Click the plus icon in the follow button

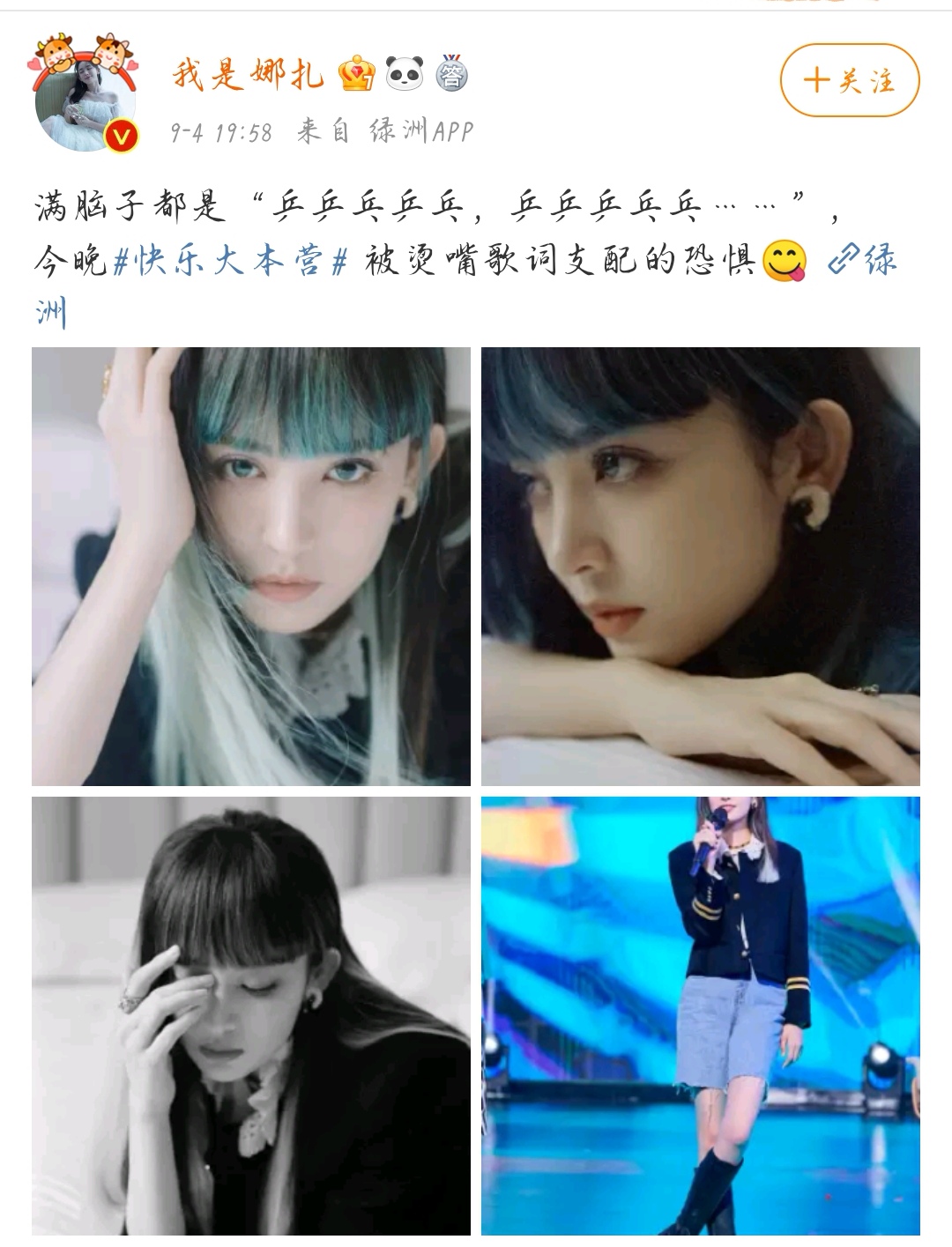point(815,82)
